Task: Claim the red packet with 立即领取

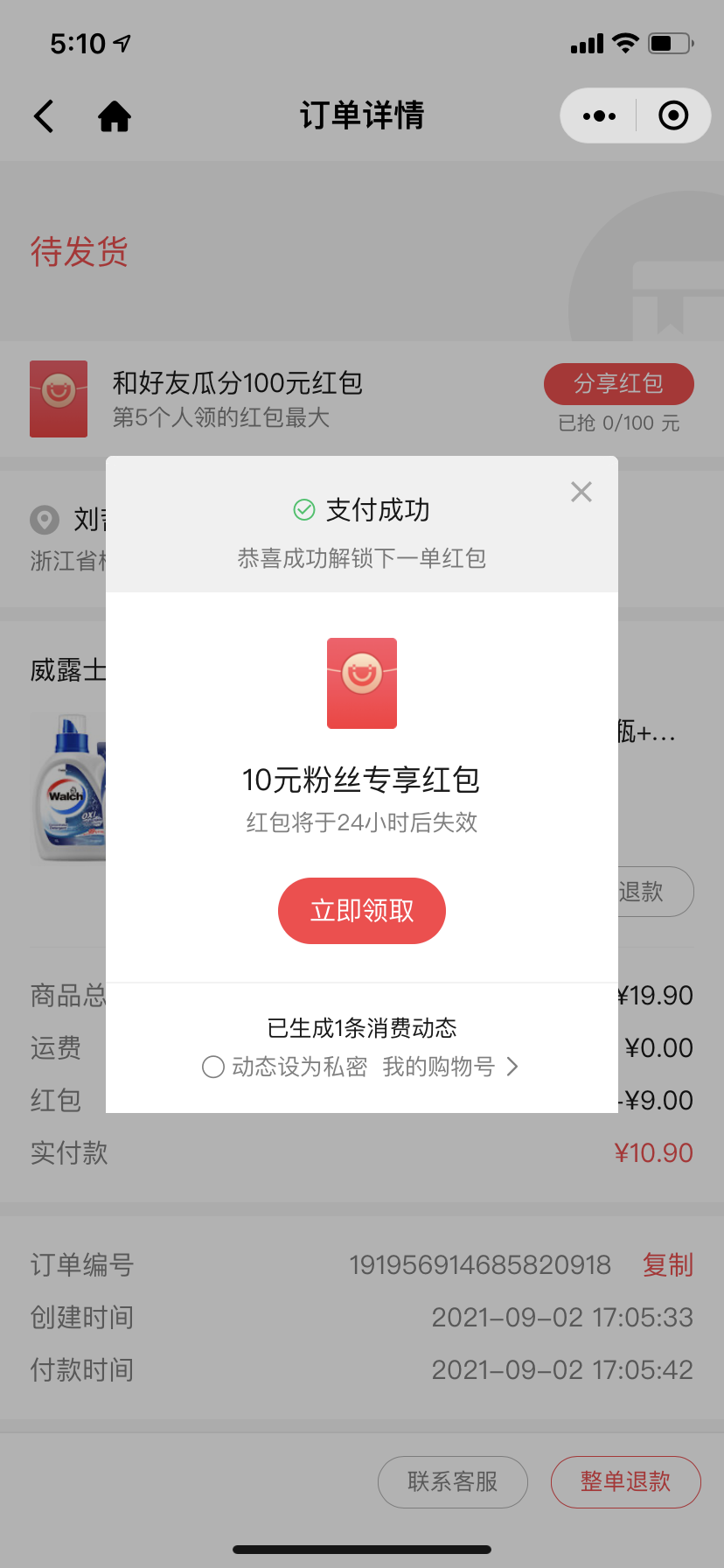Action: click(x=362, y=911)
